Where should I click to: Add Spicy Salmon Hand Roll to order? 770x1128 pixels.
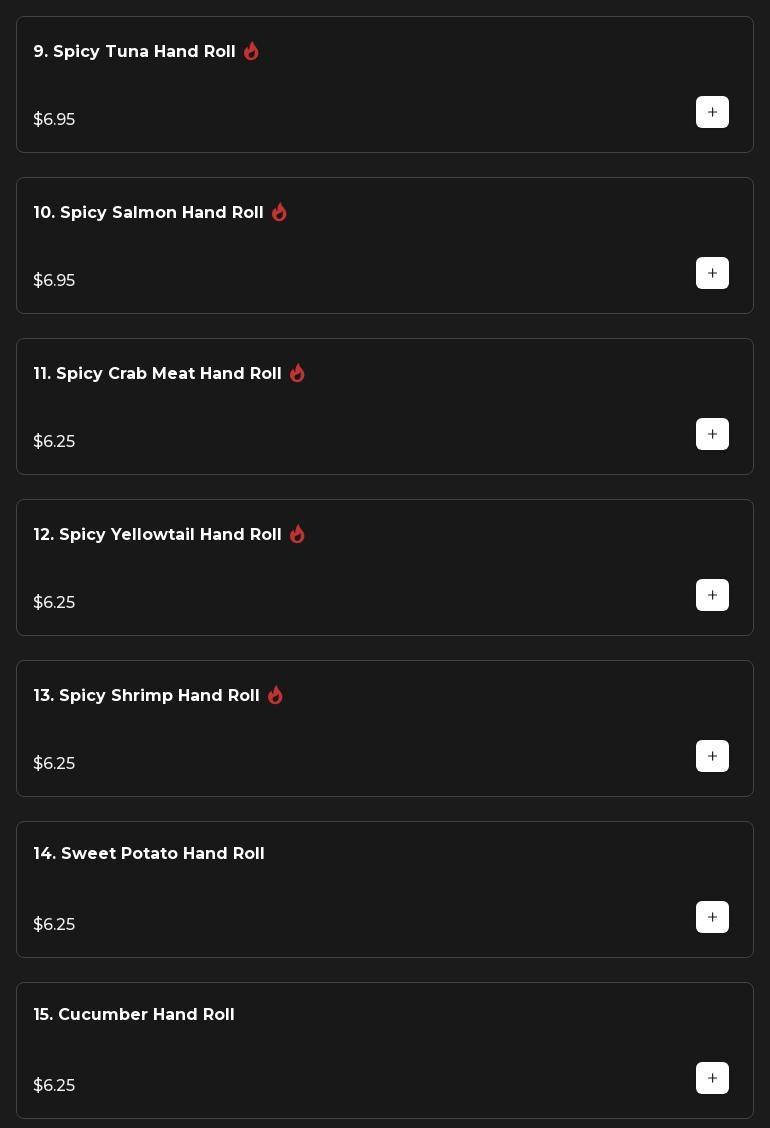point(712,273)
